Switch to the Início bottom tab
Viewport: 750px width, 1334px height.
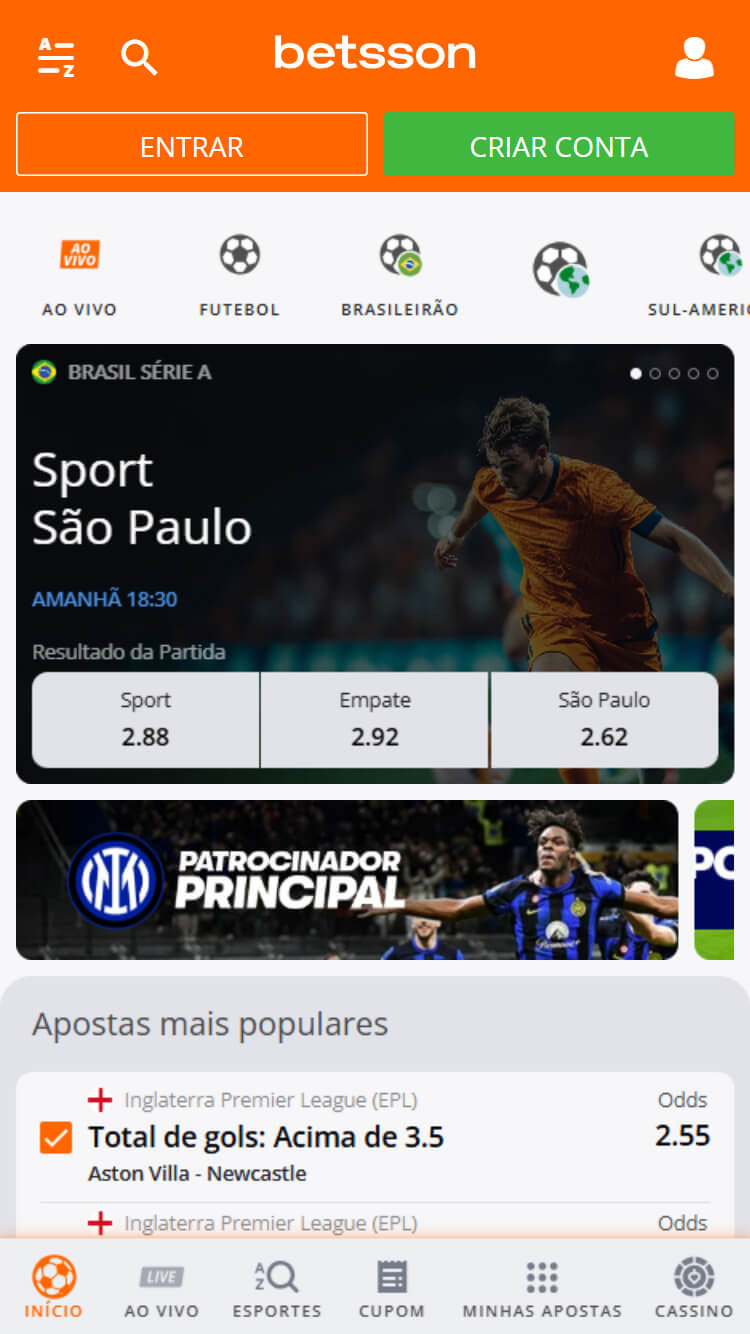54,1288
